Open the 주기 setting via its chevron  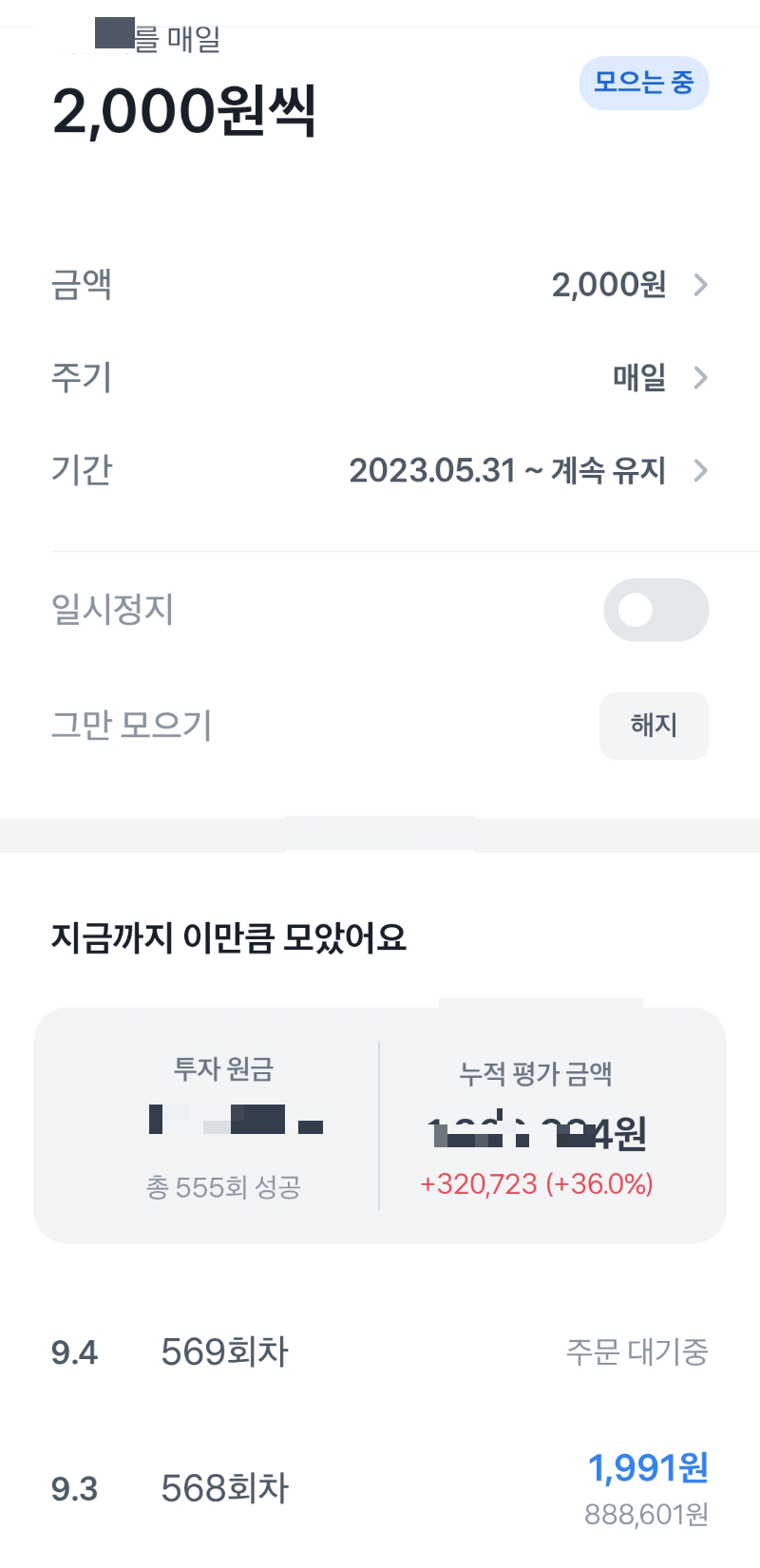(x=700, y=377)
